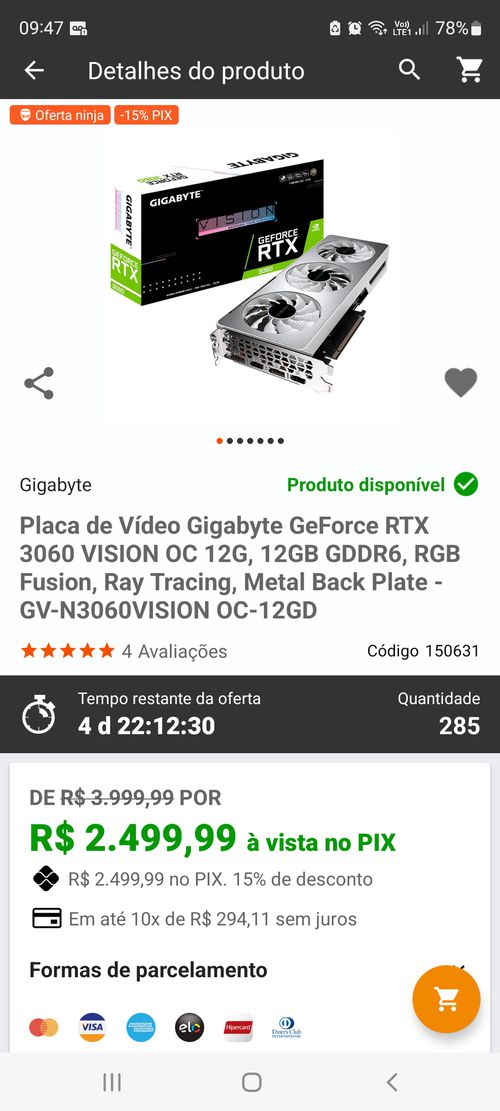Add product to favorites with the heart
Viewport: 500px width, 1111px height.
tap(461, 383)
